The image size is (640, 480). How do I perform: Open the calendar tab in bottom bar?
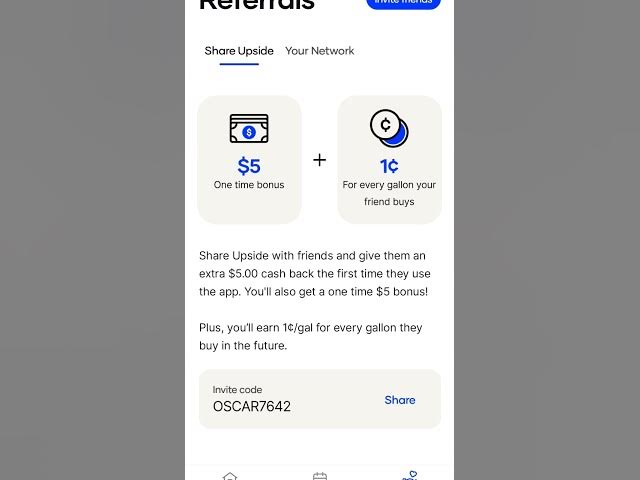click(320, 476)
